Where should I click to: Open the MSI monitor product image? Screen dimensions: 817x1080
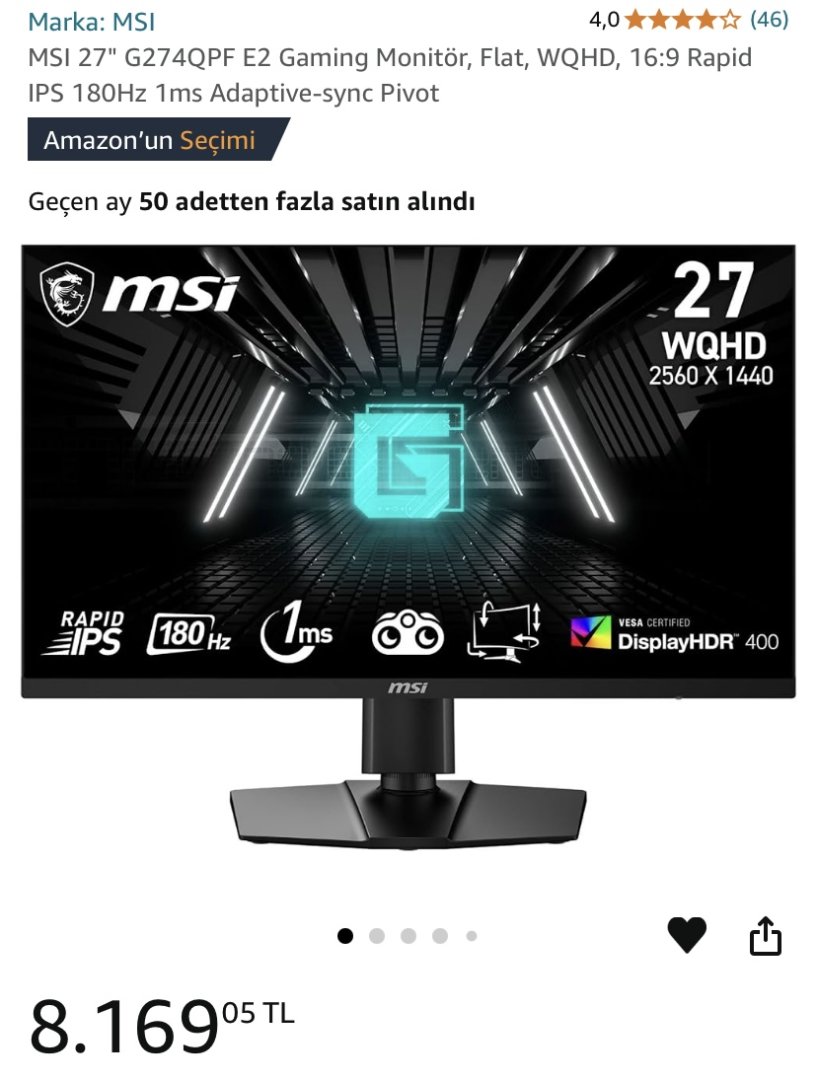pyautogui.click(x=408, y=545)
